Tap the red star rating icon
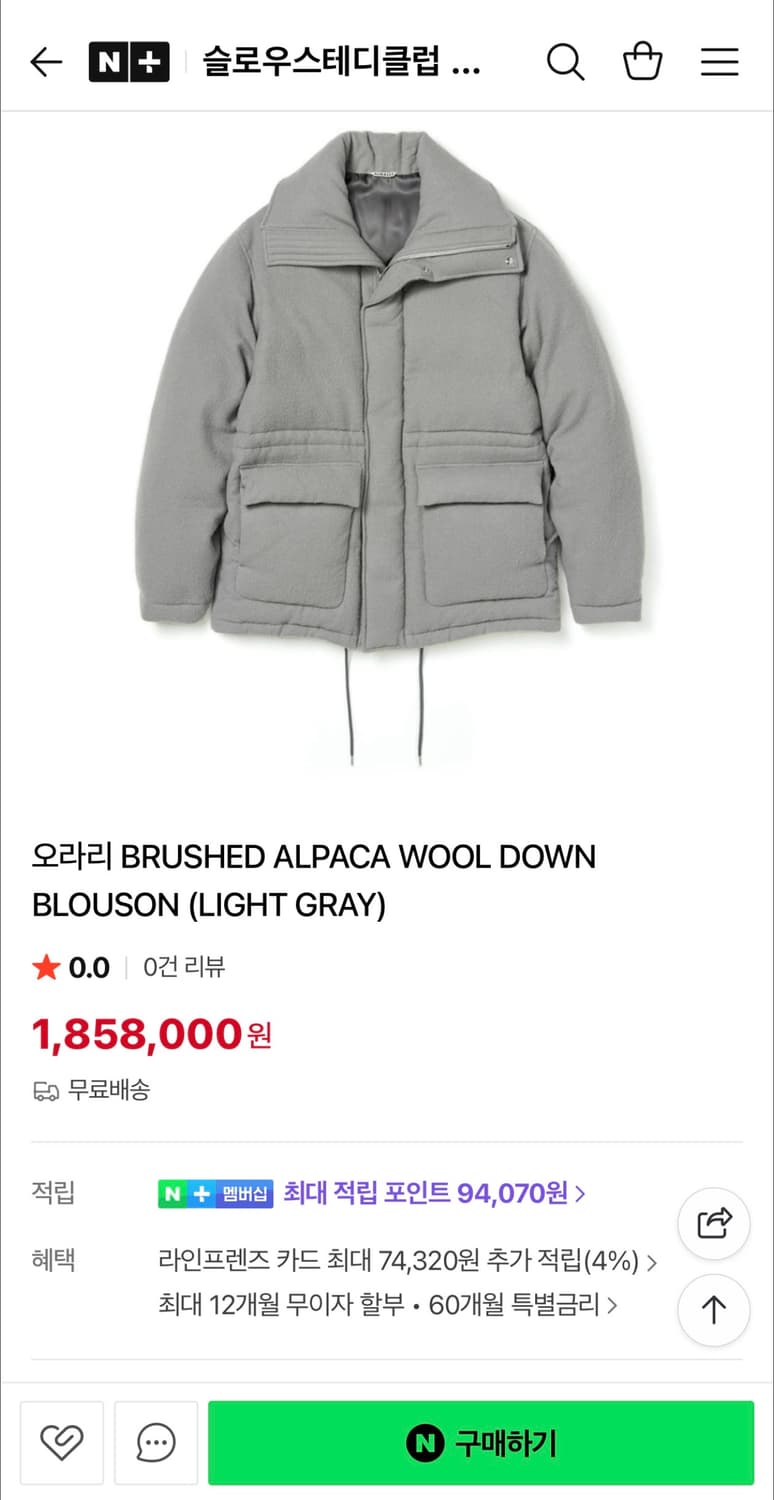Screen dimensions: 774x1500 tap(44, 967)
